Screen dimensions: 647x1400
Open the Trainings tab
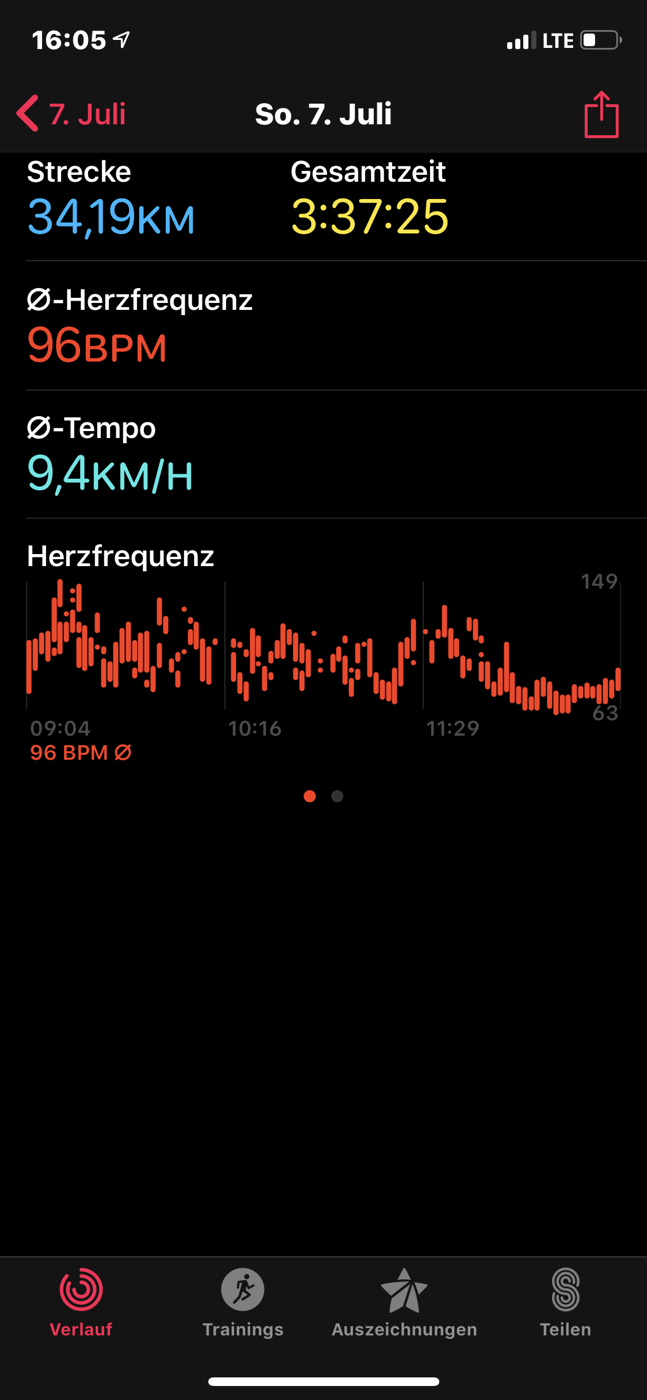(243, 1302)
